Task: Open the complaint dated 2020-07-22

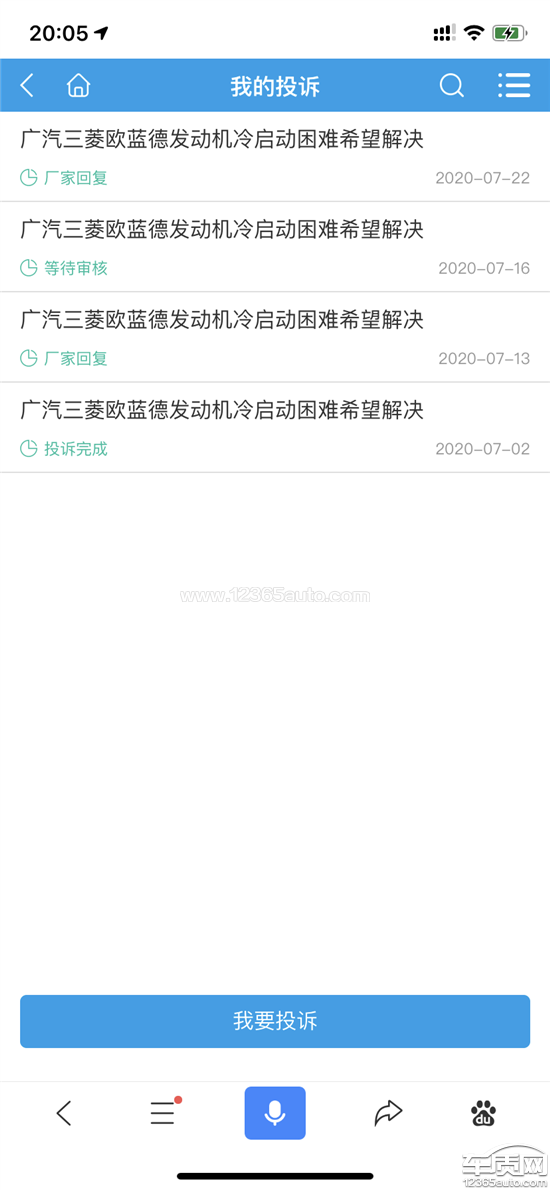Action: [275, 156]
